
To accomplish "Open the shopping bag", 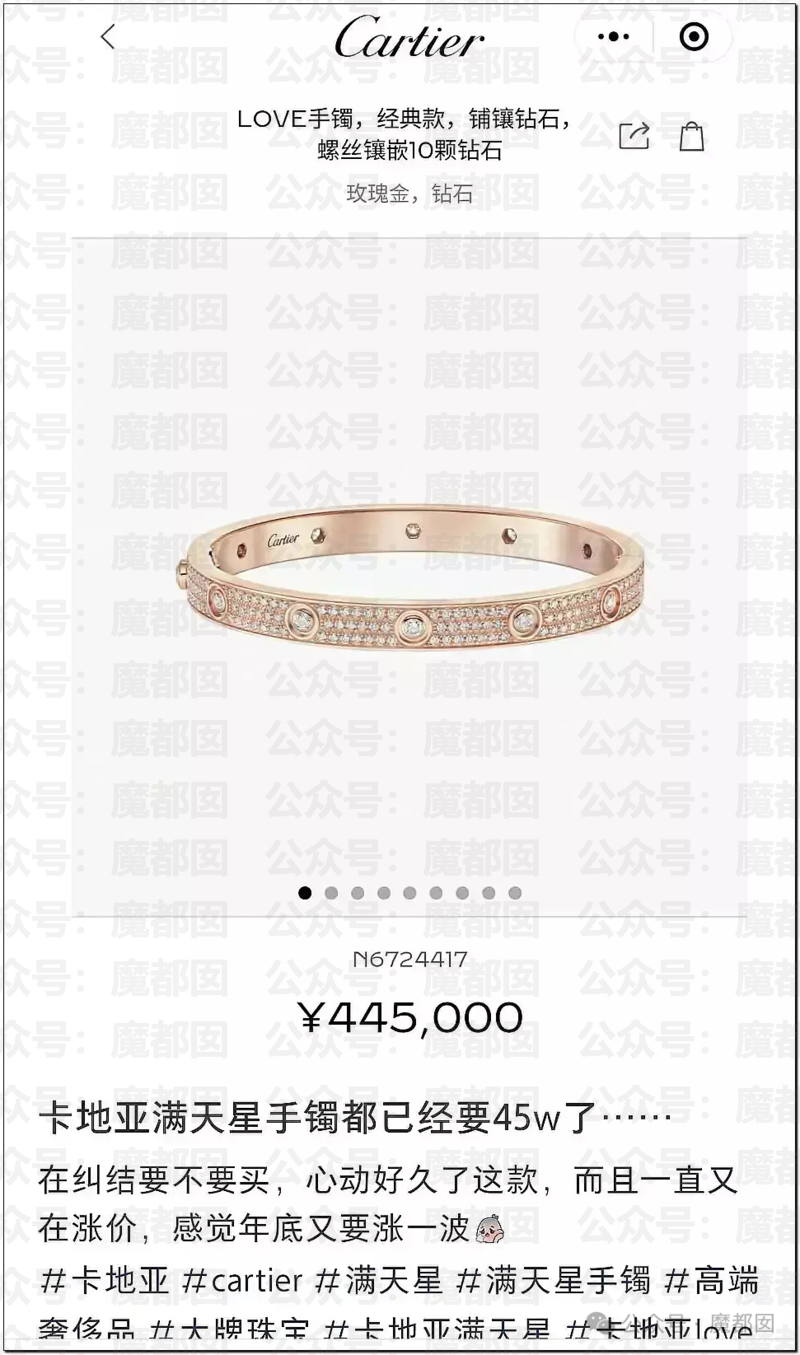I will tap(692, 136).
